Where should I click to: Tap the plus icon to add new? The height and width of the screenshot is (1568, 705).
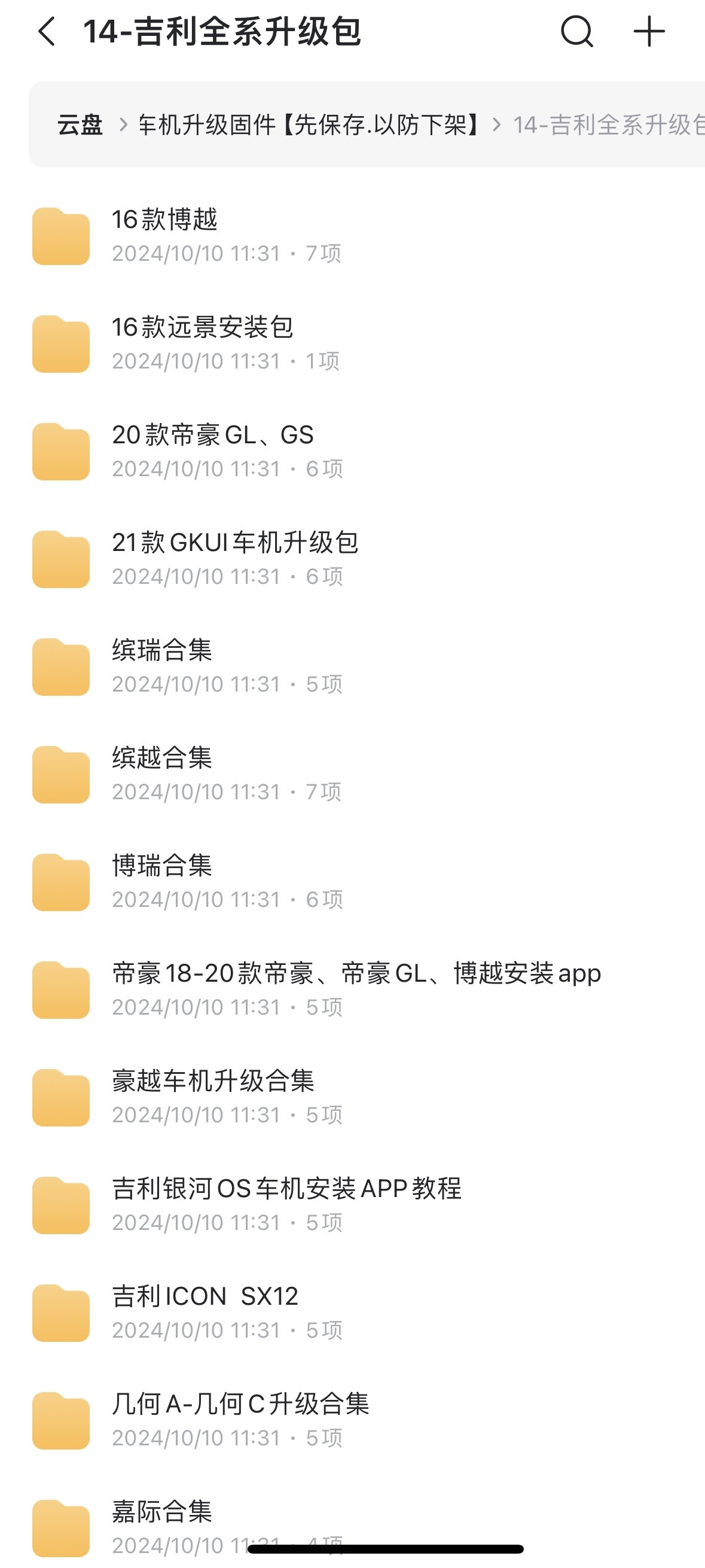coord(649,31)
